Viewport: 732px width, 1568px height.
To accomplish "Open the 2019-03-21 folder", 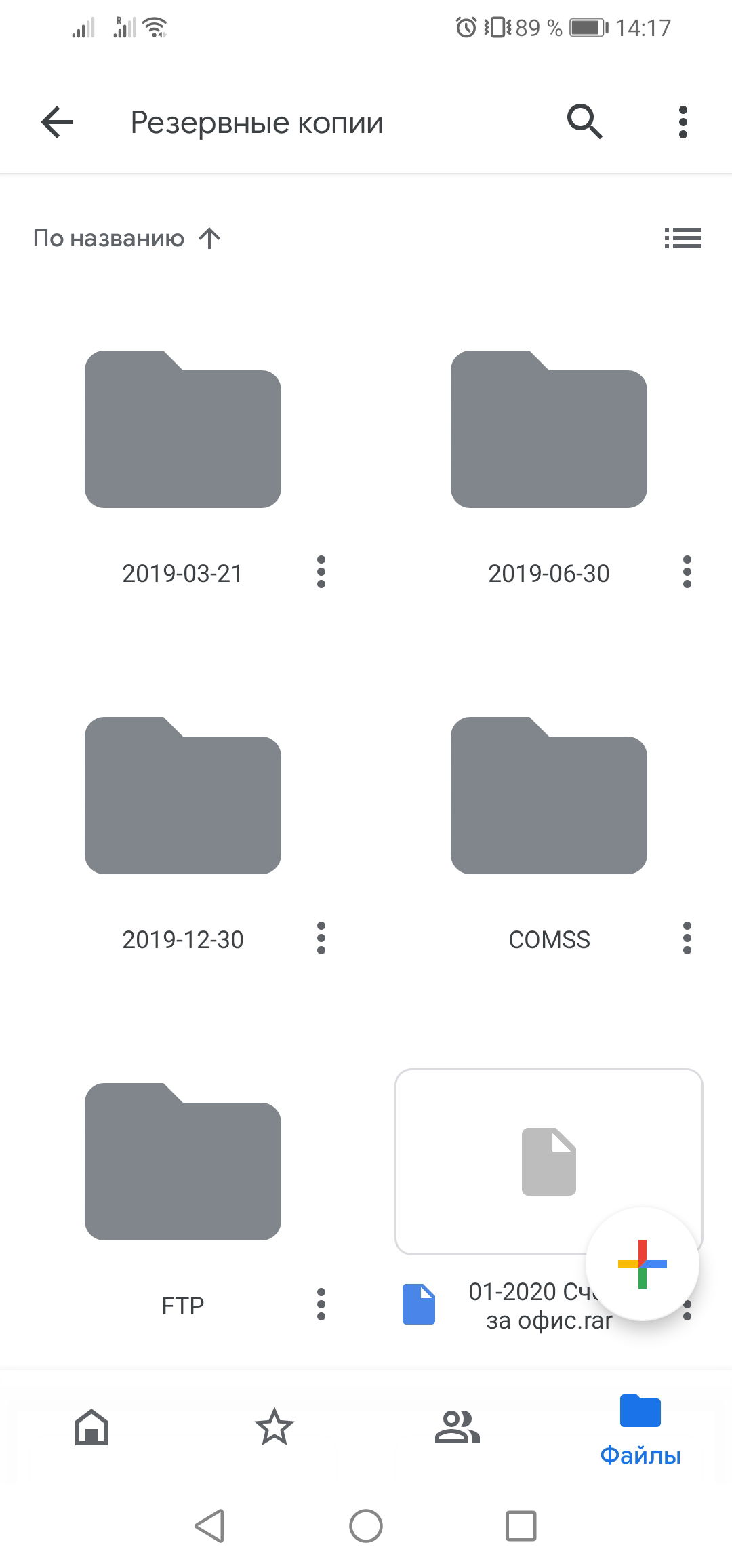I will coord(183,429).
